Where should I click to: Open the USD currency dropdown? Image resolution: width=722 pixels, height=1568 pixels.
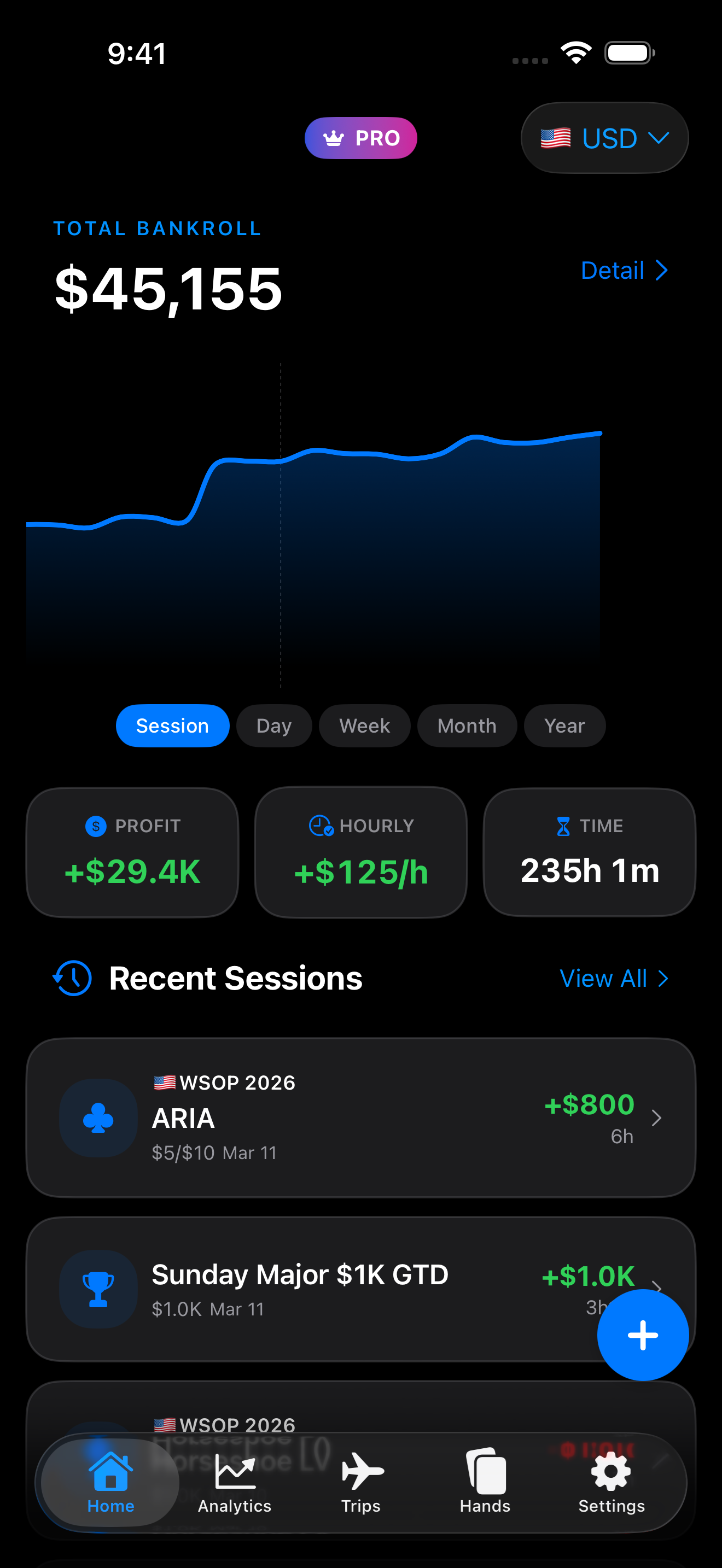604,138
